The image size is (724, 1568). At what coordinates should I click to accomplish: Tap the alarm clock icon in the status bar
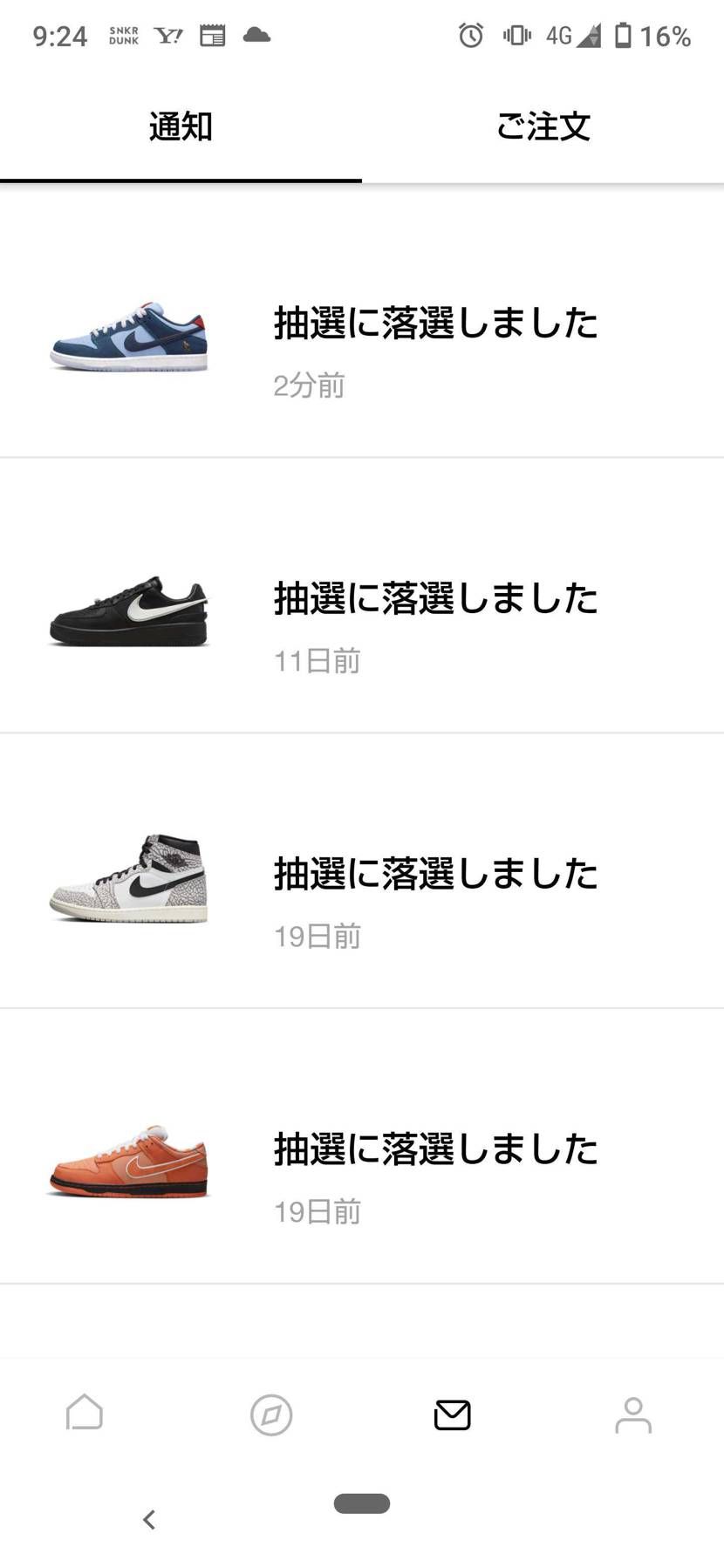(x=471, y=35)
